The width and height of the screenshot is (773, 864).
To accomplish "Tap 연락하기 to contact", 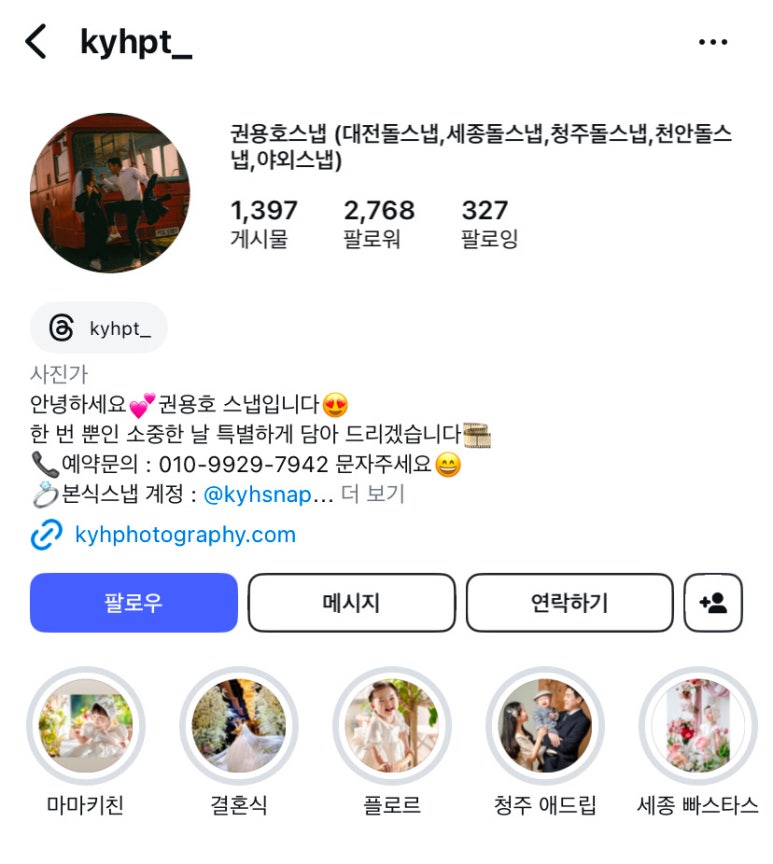I will (569, 603).
